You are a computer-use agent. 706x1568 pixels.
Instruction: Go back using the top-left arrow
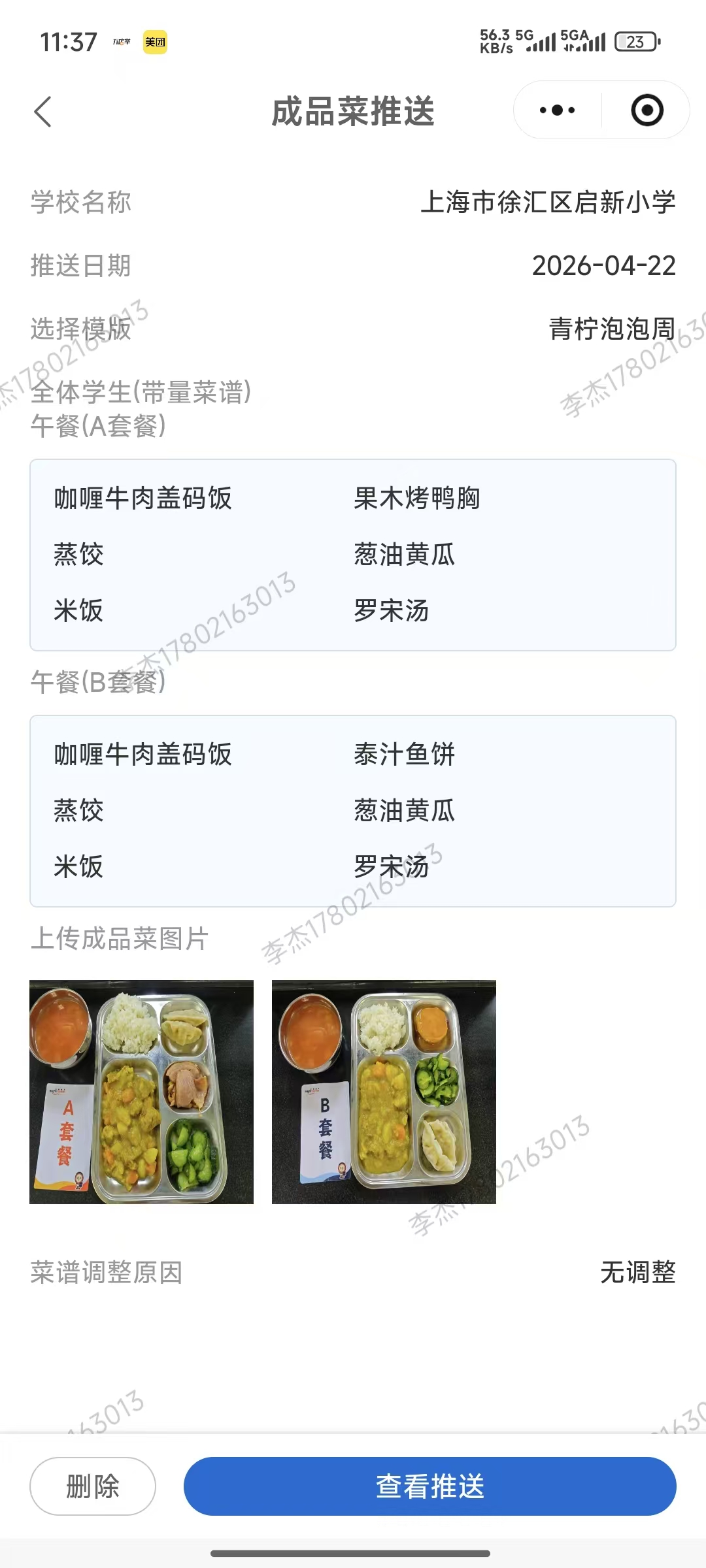tap(43, 112)
